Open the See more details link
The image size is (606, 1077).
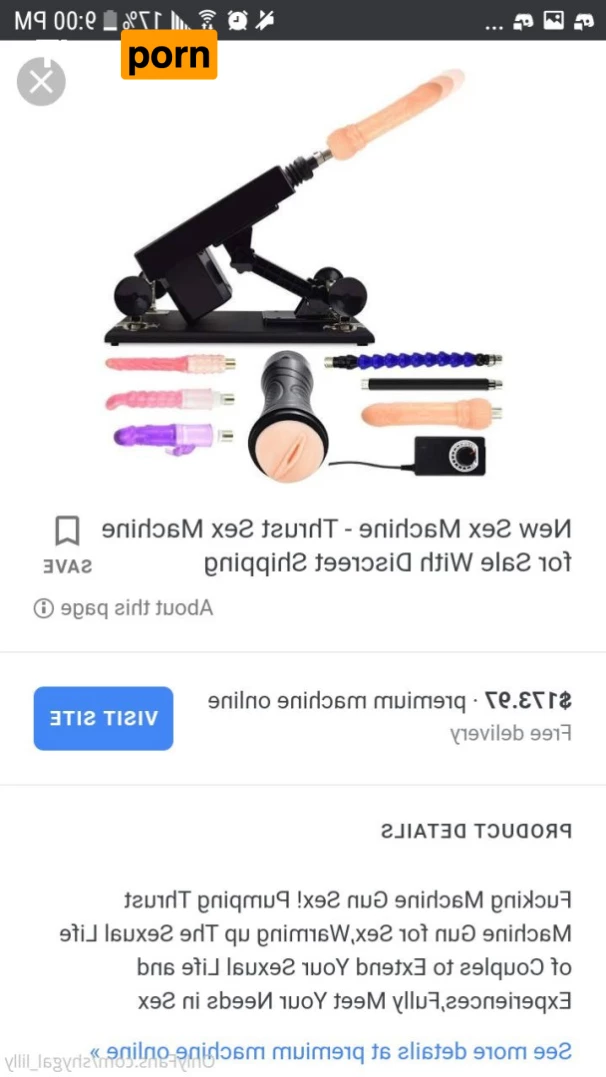click(x=330, y=1050)
